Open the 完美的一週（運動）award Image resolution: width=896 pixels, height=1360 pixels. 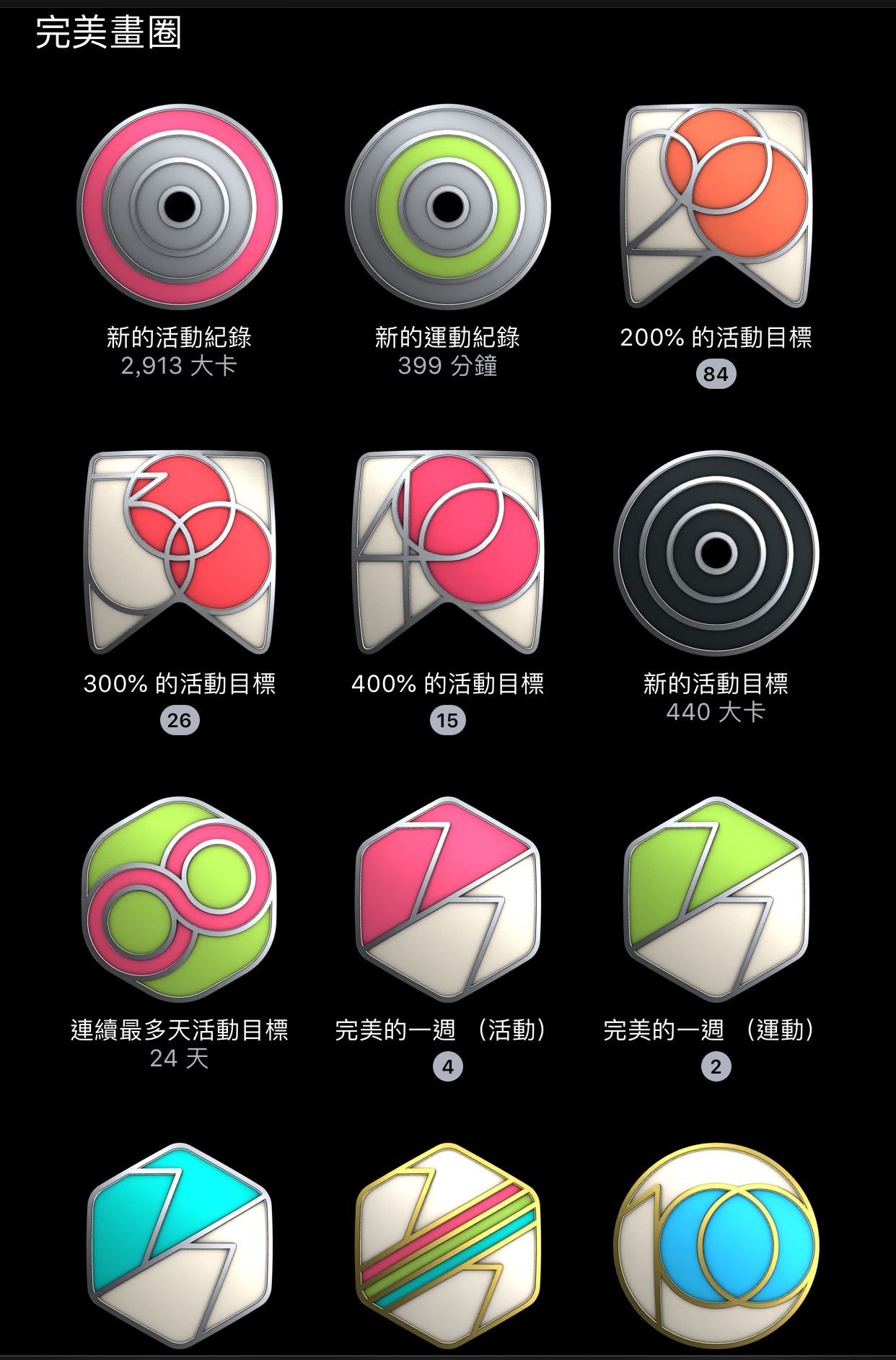pos(716,899)
